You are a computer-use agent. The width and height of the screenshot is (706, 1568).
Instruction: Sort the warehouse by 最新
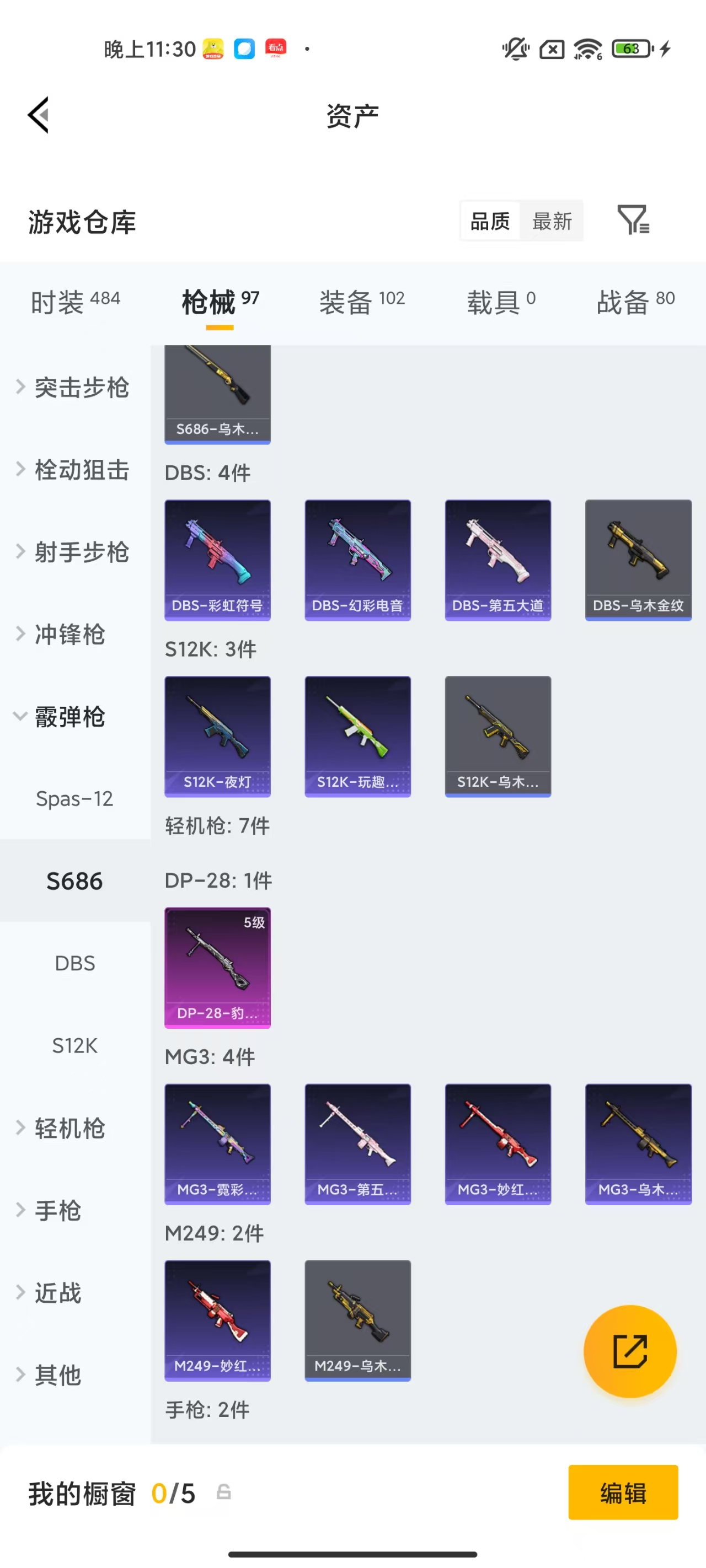tap(552, 221)
